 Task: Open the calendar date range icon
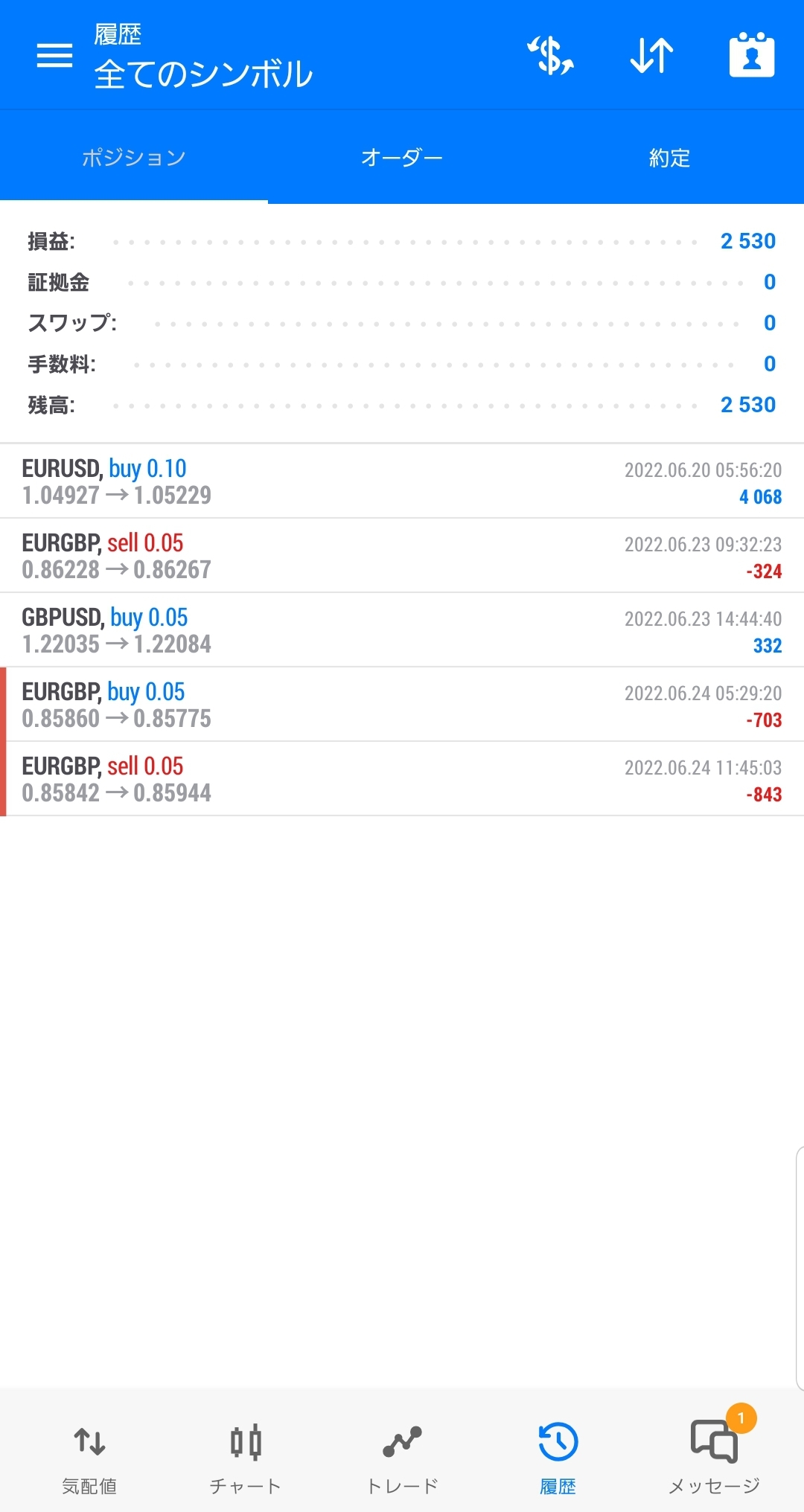point(752,55)
